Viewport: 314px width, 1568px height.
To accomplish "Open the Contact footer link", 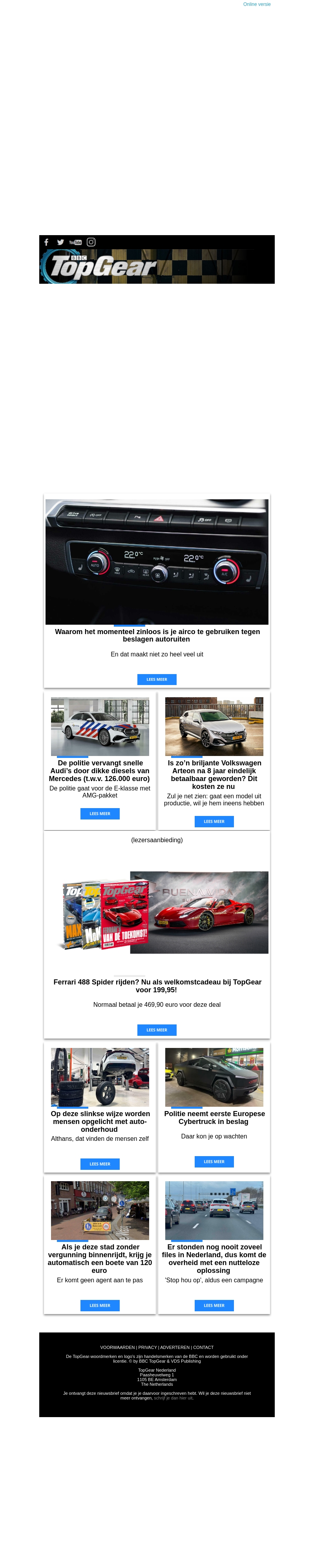I will coord(204,1347).
